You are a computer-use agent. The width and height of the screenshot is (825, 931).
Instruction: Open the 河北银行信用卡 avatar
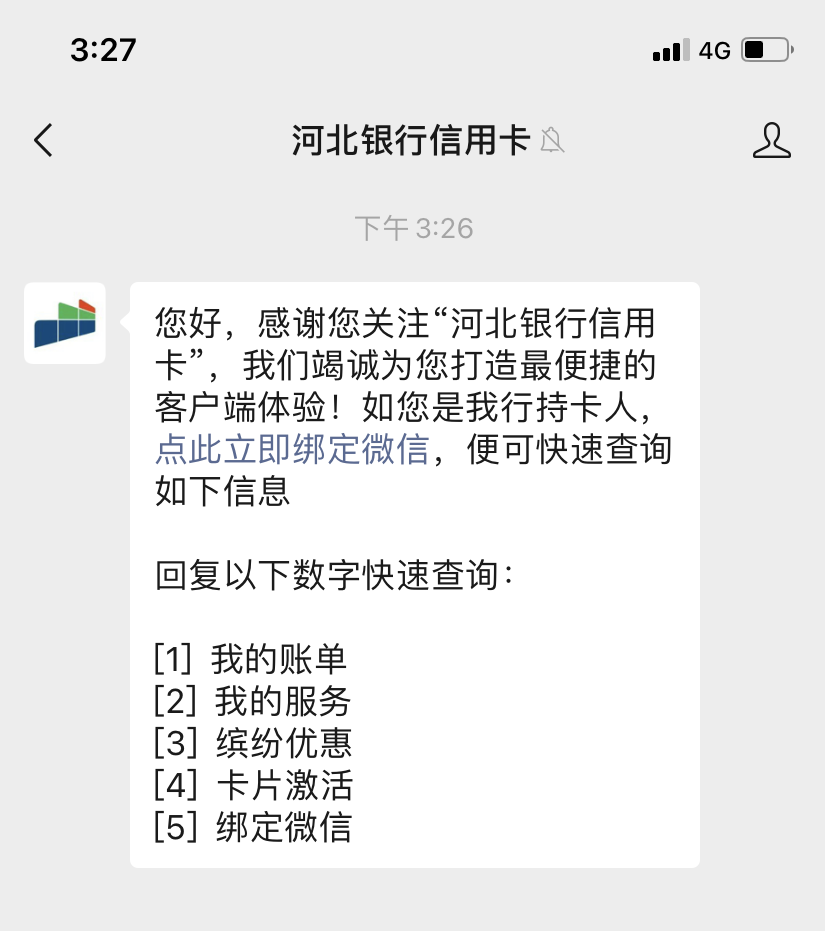65,323
